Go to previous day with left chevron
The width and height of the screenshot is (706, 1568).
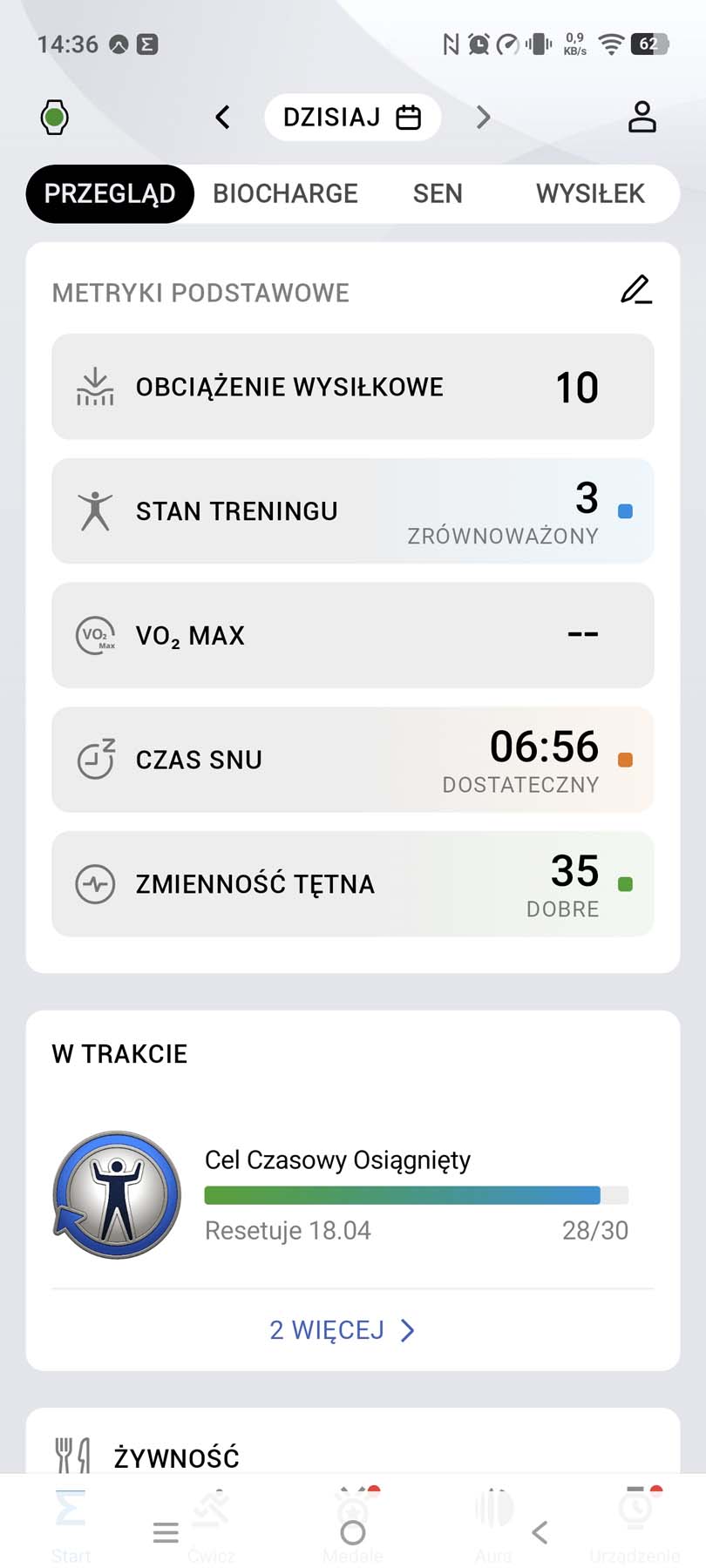(x=222, y=116)
